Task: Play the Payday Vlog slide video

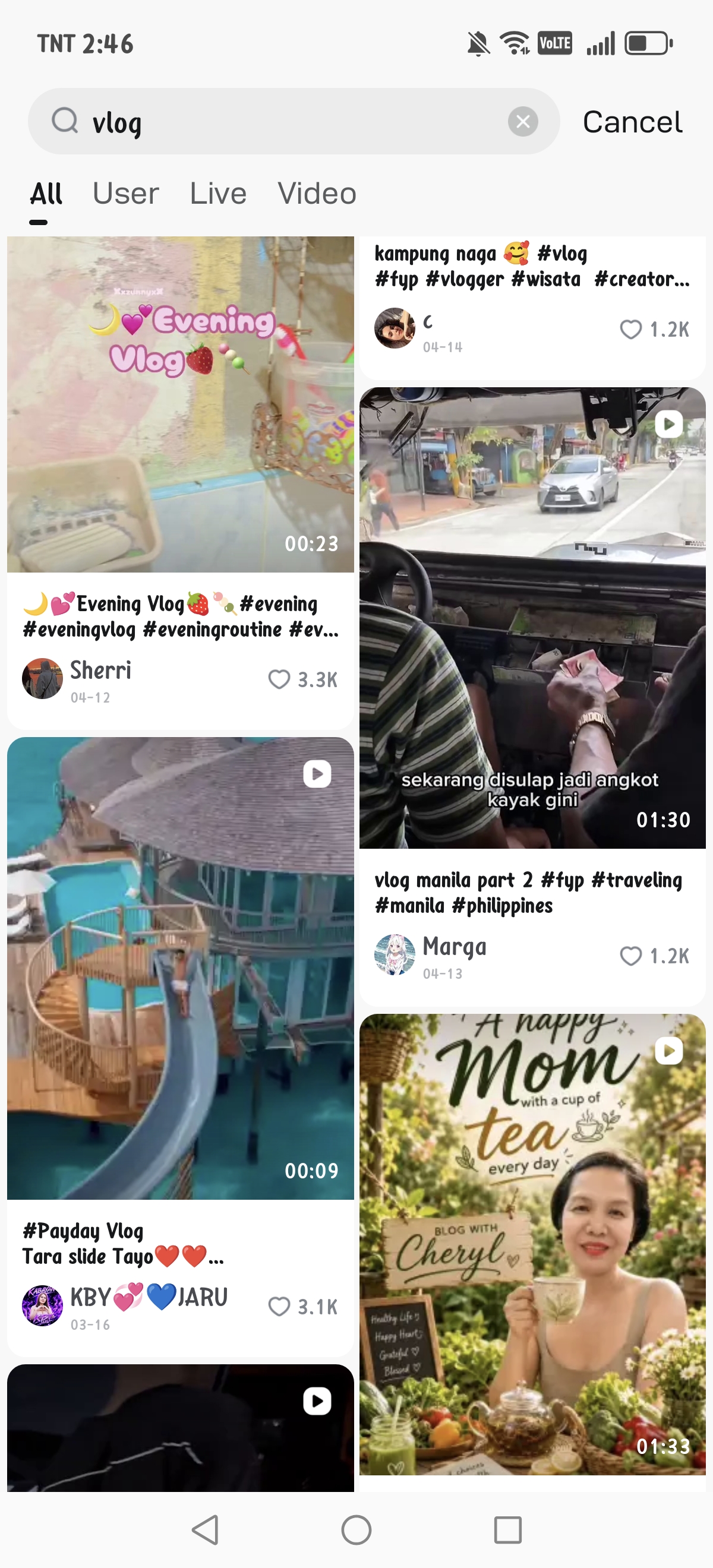Action: [180, 968]
